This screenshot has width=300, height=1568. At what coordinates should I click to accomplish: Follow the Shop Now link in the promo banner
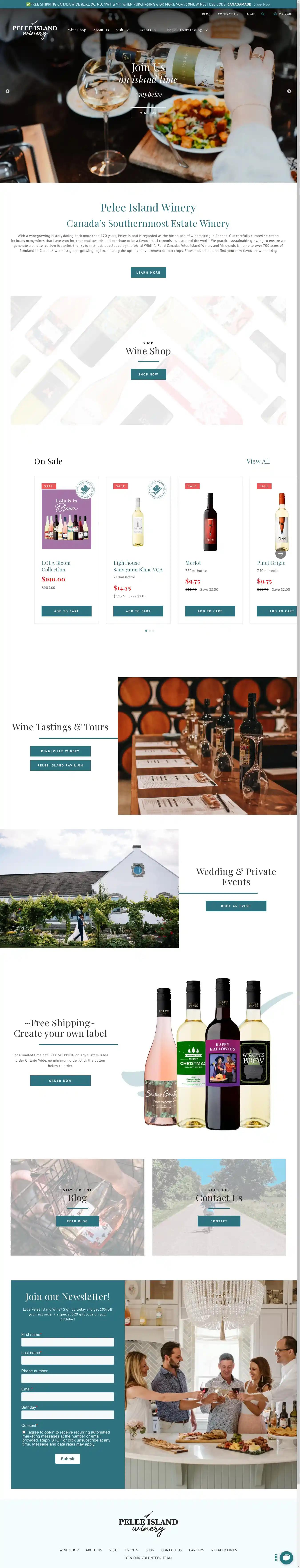(262, 4)
